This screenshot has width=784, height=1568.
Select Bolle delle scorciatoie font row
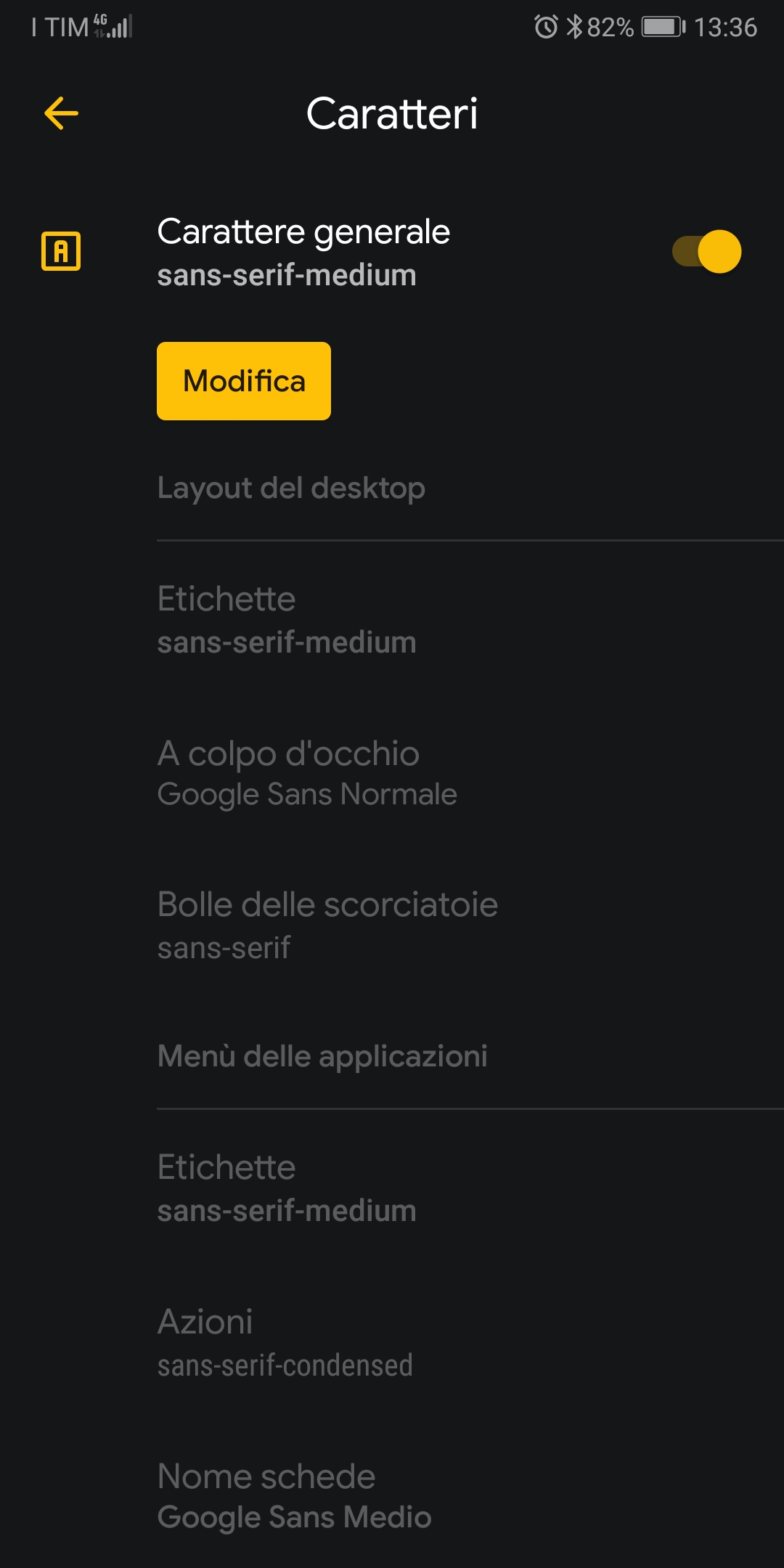point(392,926)
